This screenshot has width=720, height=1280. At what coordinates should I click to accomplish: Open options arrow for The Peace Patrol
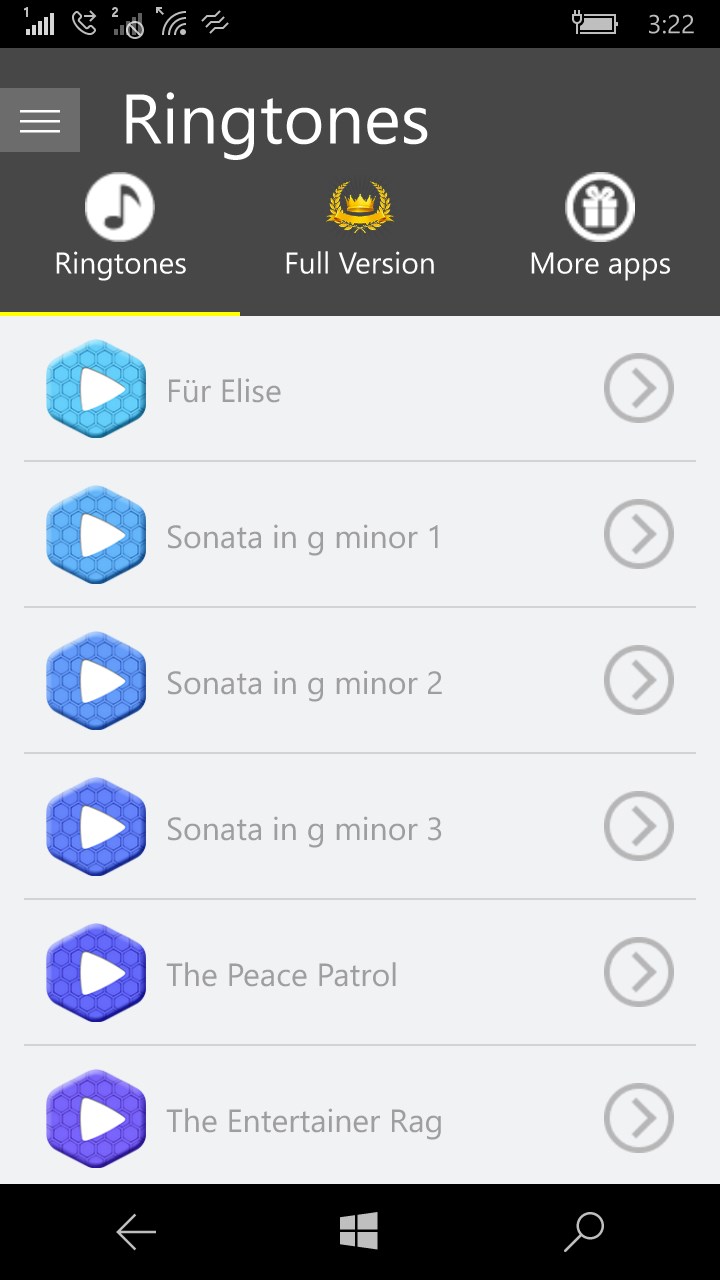point(639,972)
